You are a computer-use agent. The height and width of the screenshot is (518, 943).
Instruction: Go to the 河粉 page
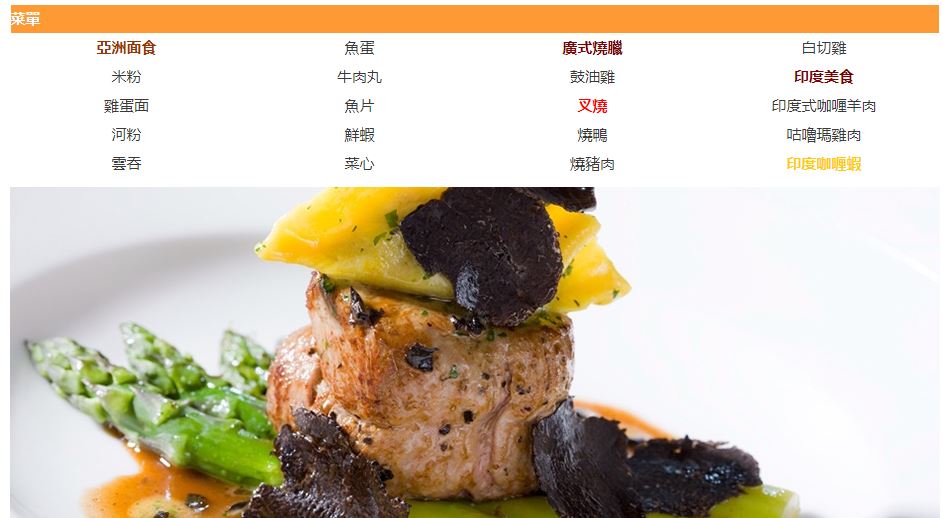tap(126, 135)
